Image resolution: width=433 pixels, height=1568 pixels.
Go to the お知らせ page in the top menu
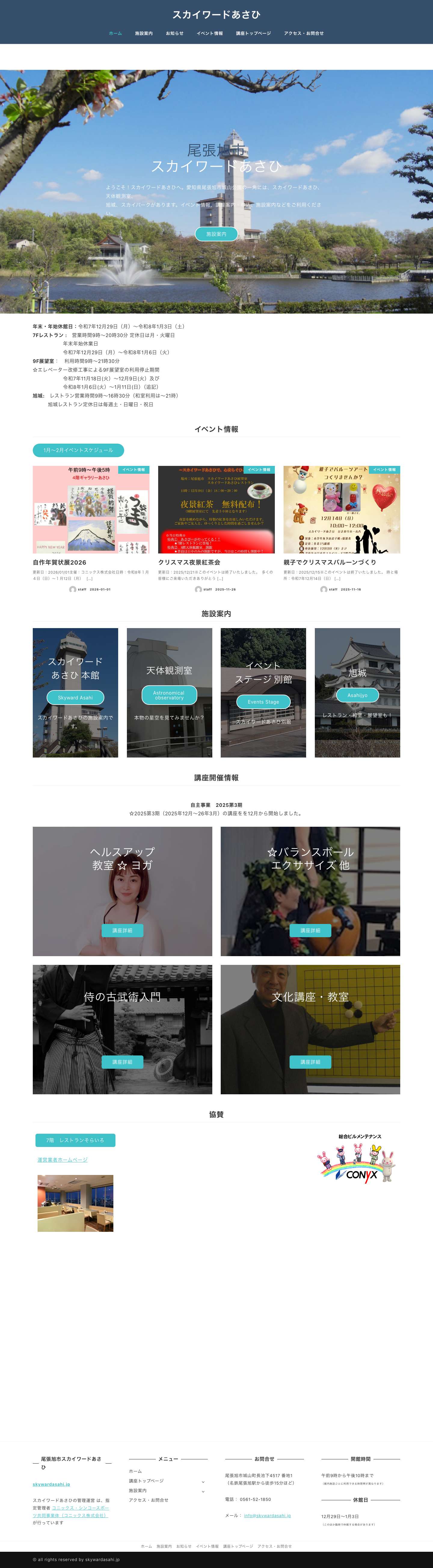[x=174, y=33]
